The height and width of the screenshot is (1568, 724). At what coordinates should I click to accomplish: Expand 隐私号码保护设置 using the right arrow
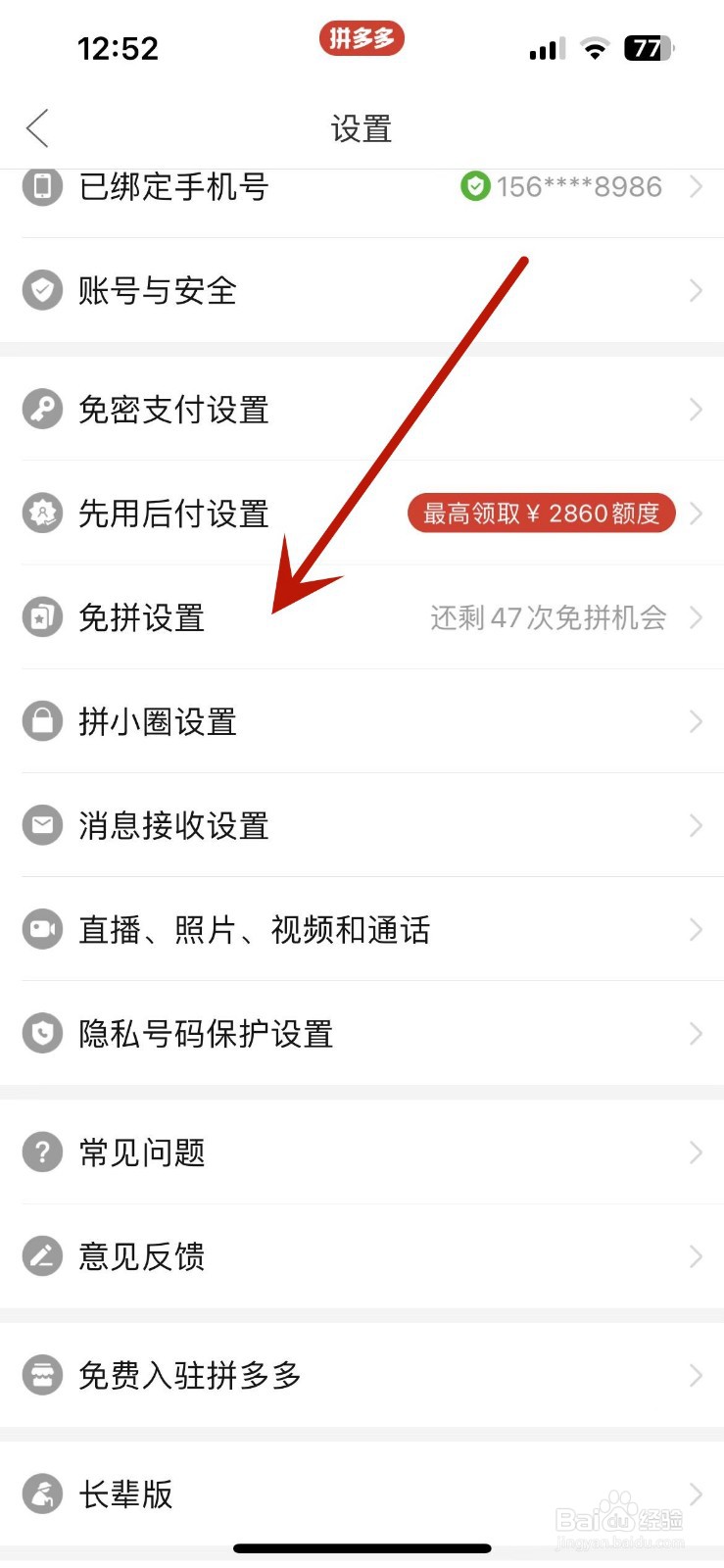pyautogui.click(x=696, y=1034)
